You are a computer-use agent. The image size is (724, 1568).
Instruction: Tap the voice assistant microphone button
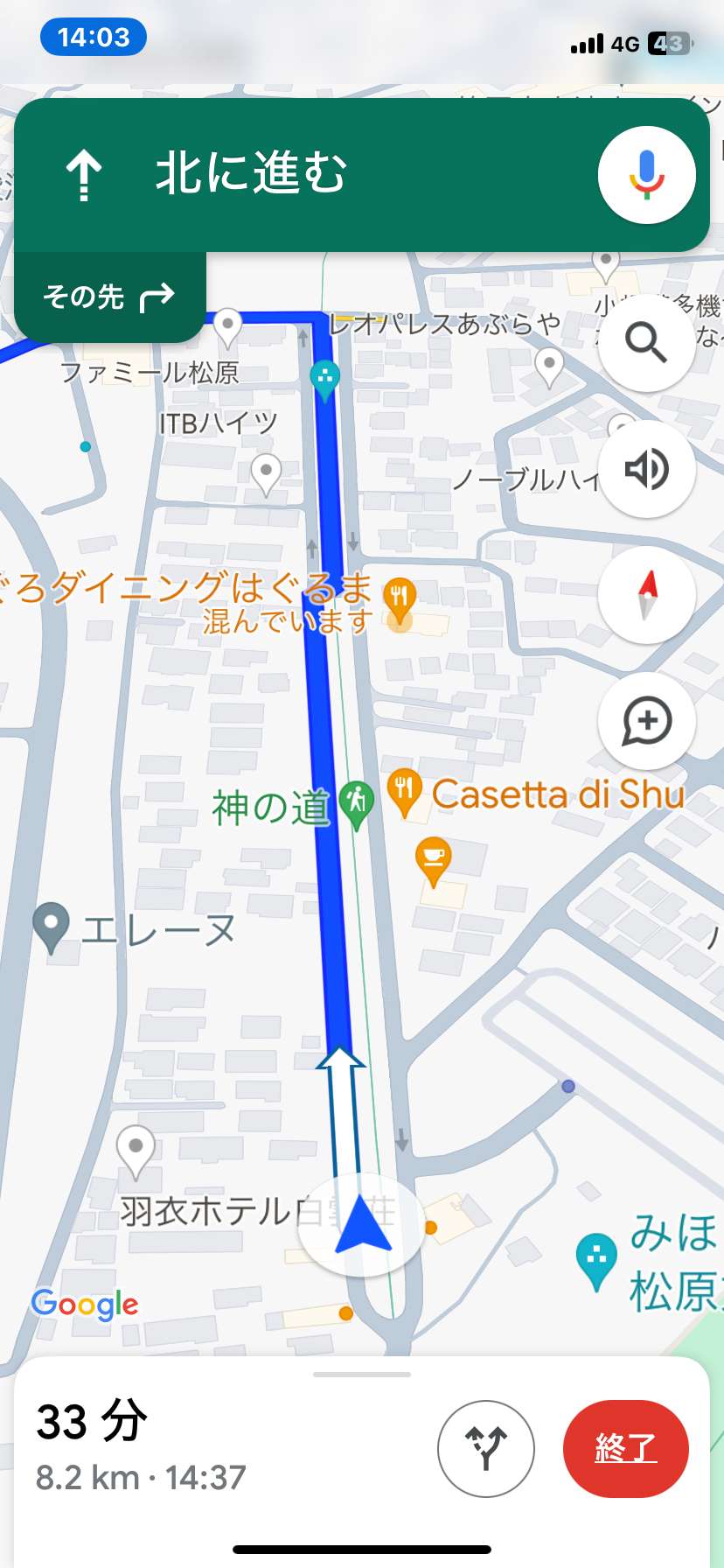click(646, 175)
